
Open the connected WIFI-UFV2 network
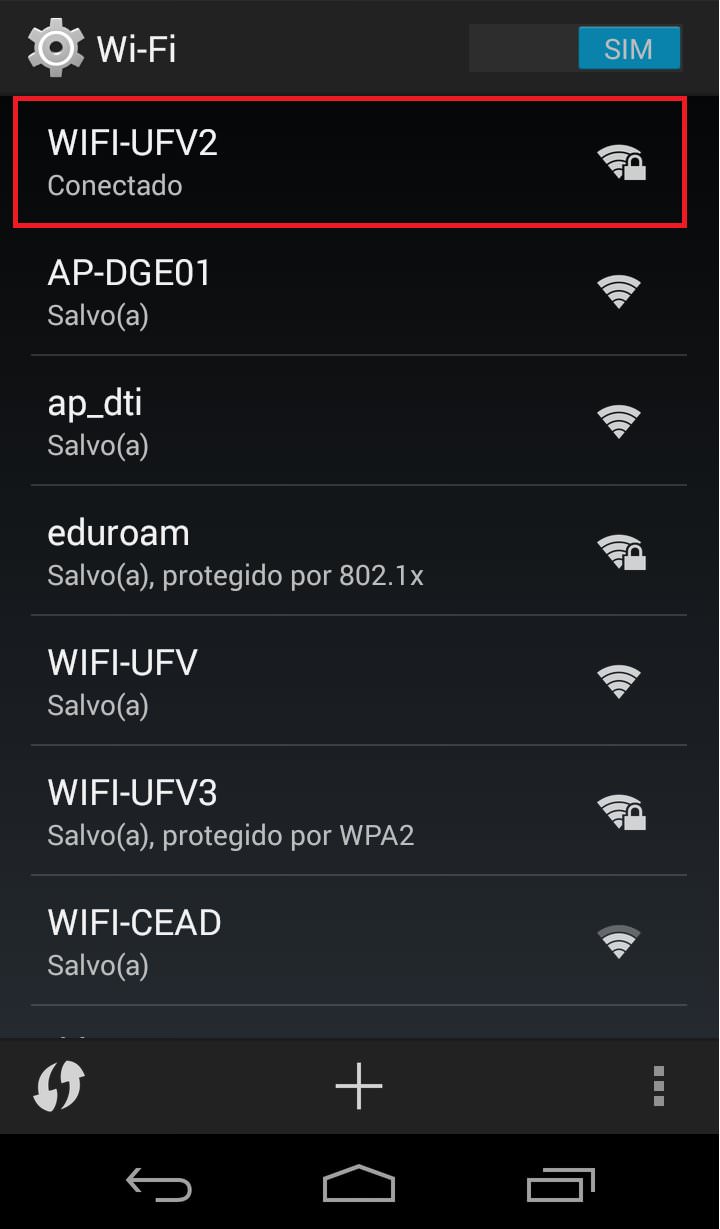point(350,161)
